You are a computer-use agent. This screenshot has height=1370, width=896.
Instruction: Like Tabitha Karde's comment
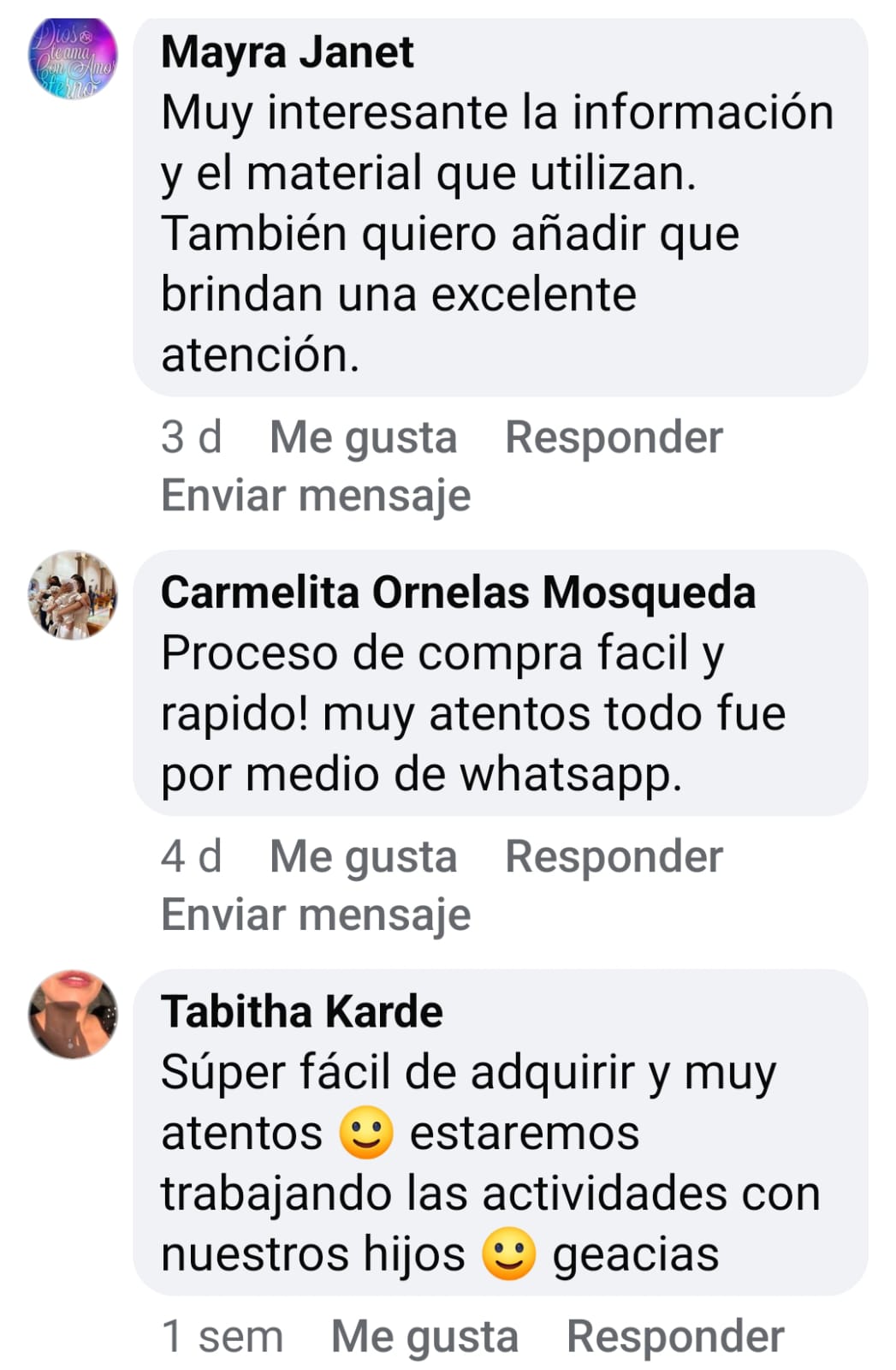[x=424, y=1337]
